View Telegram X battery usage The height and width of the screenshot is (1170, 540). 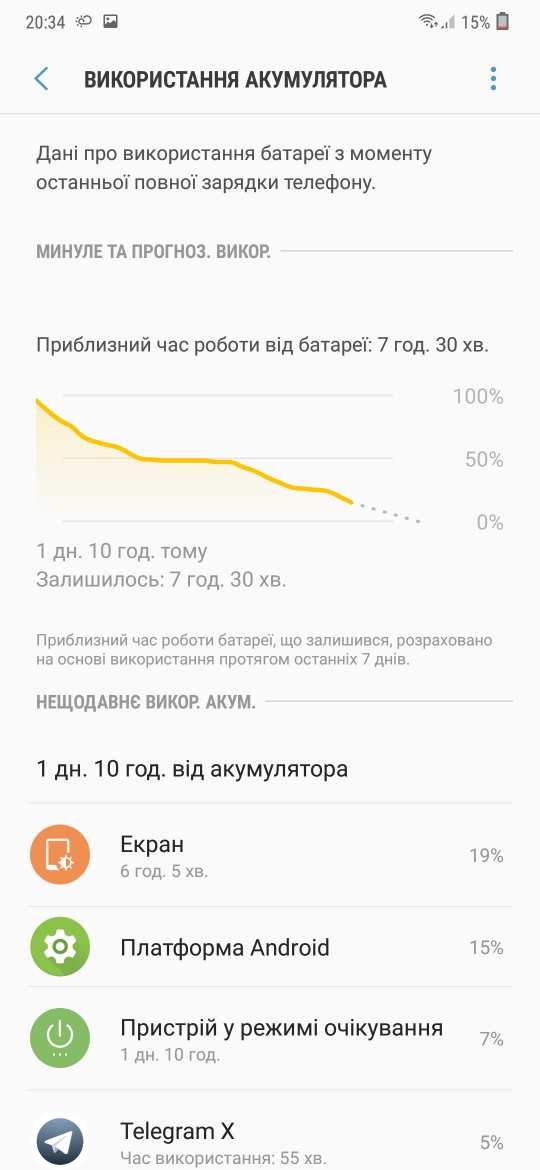[270, 1130]
